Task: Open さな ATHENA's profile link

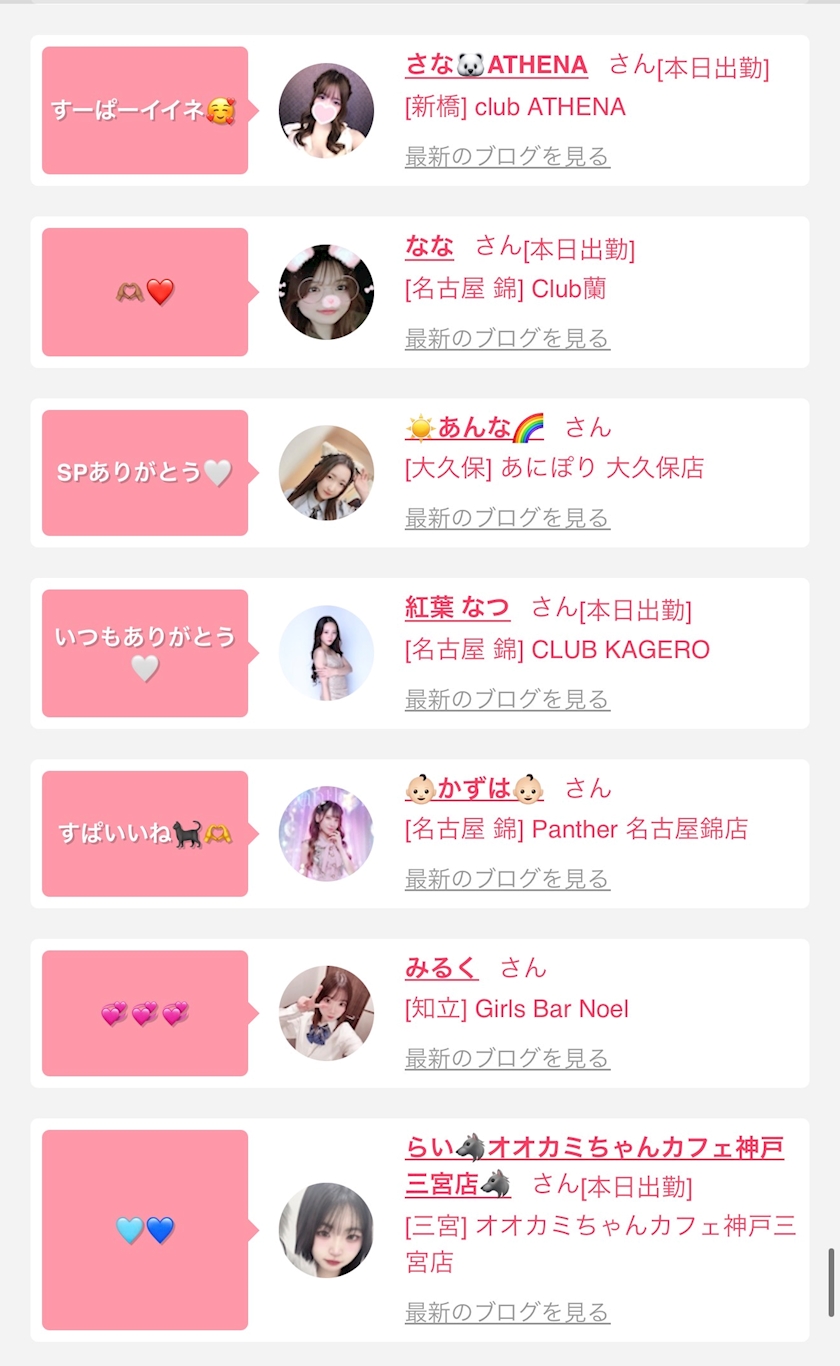Action: [x=496, y=65]
